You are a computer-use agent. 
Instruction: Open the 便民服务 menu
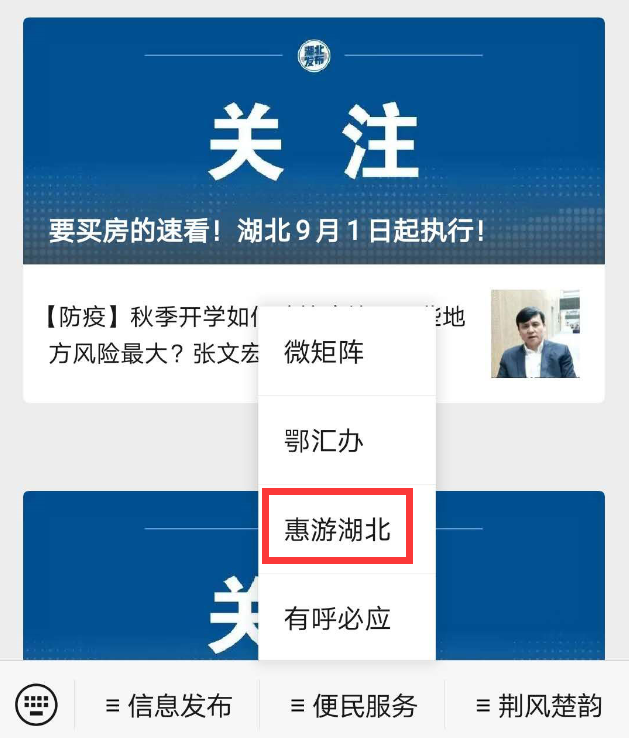pyautogui.click(x=353, y=706)
